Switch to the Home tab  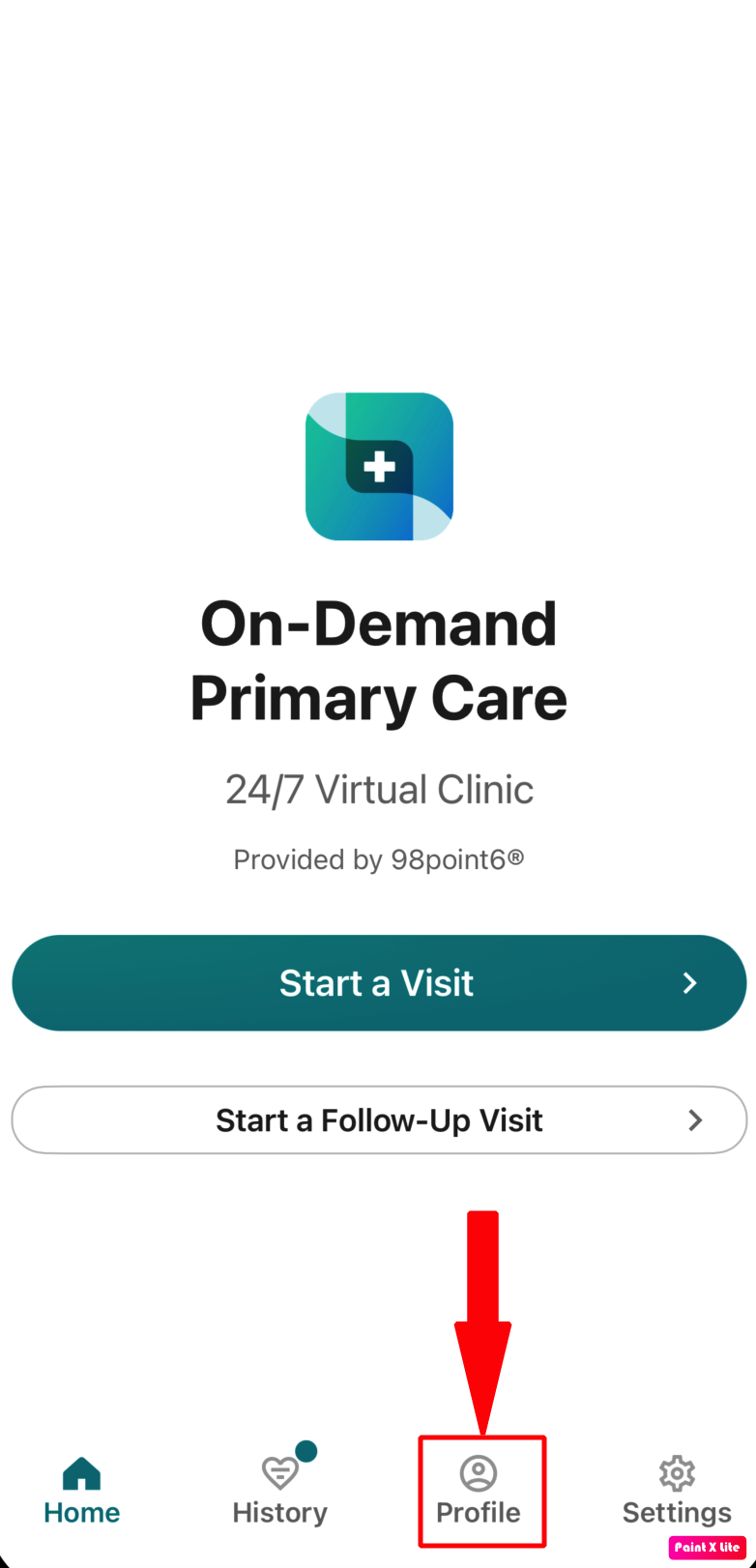point(82,1492)
